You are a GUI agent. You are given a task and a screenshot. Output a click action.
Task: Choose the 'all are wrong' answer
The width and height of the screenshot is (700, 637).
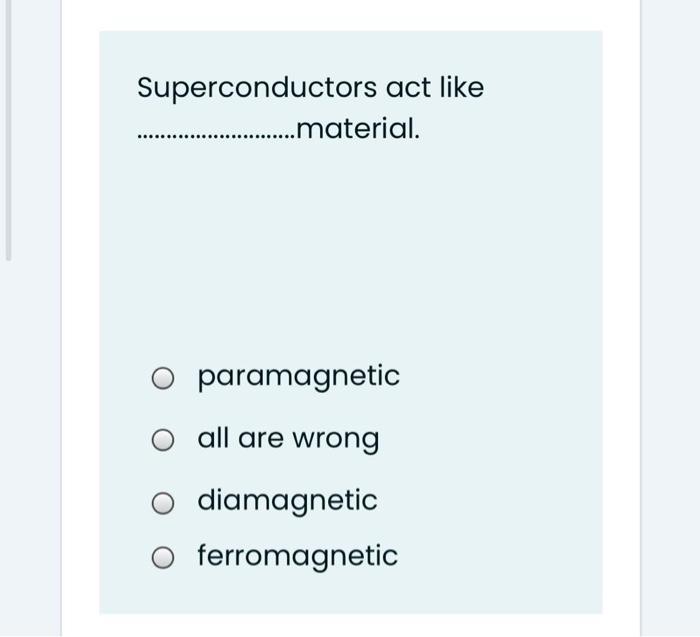point(163,440)
